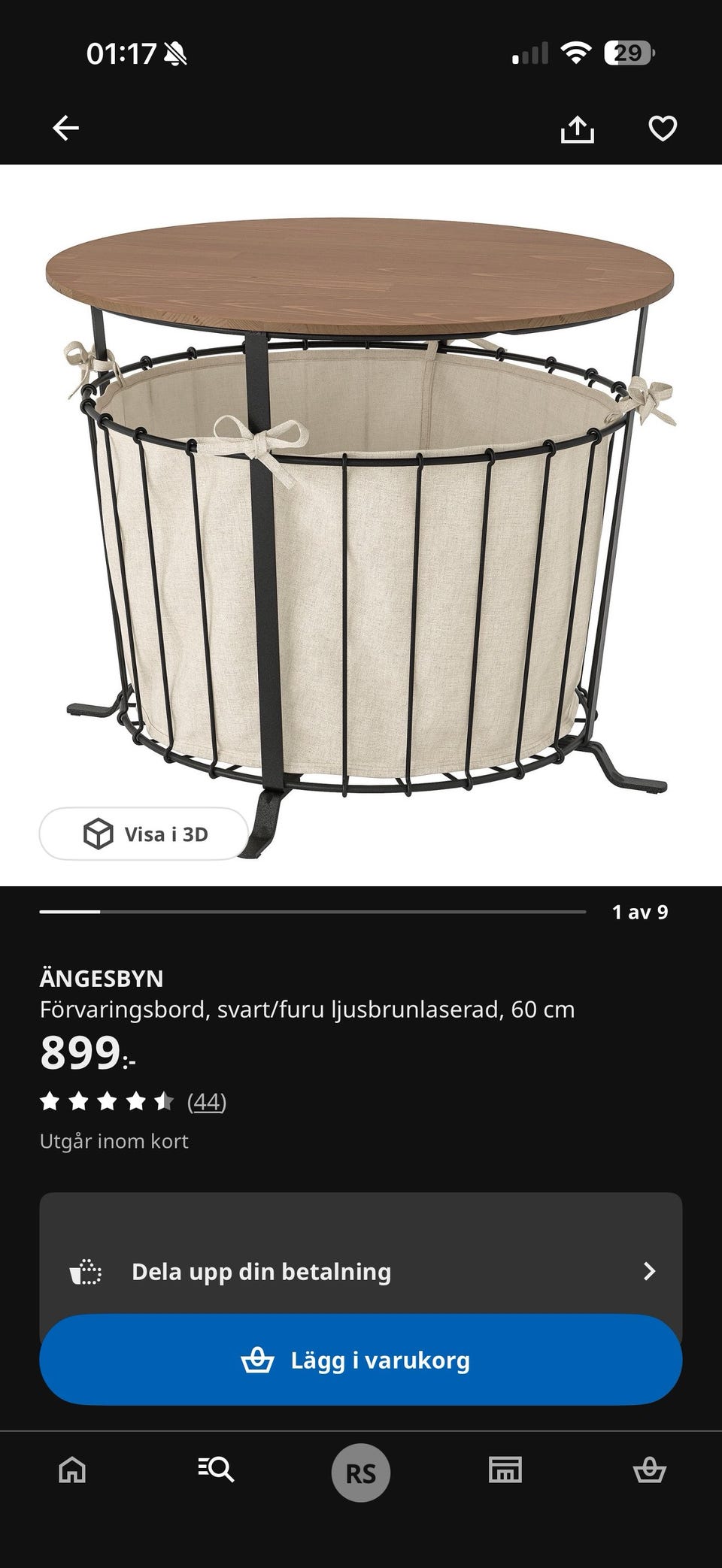Open the shopping basket tab
The image size is (722, 1568).
click(649, 1469)
